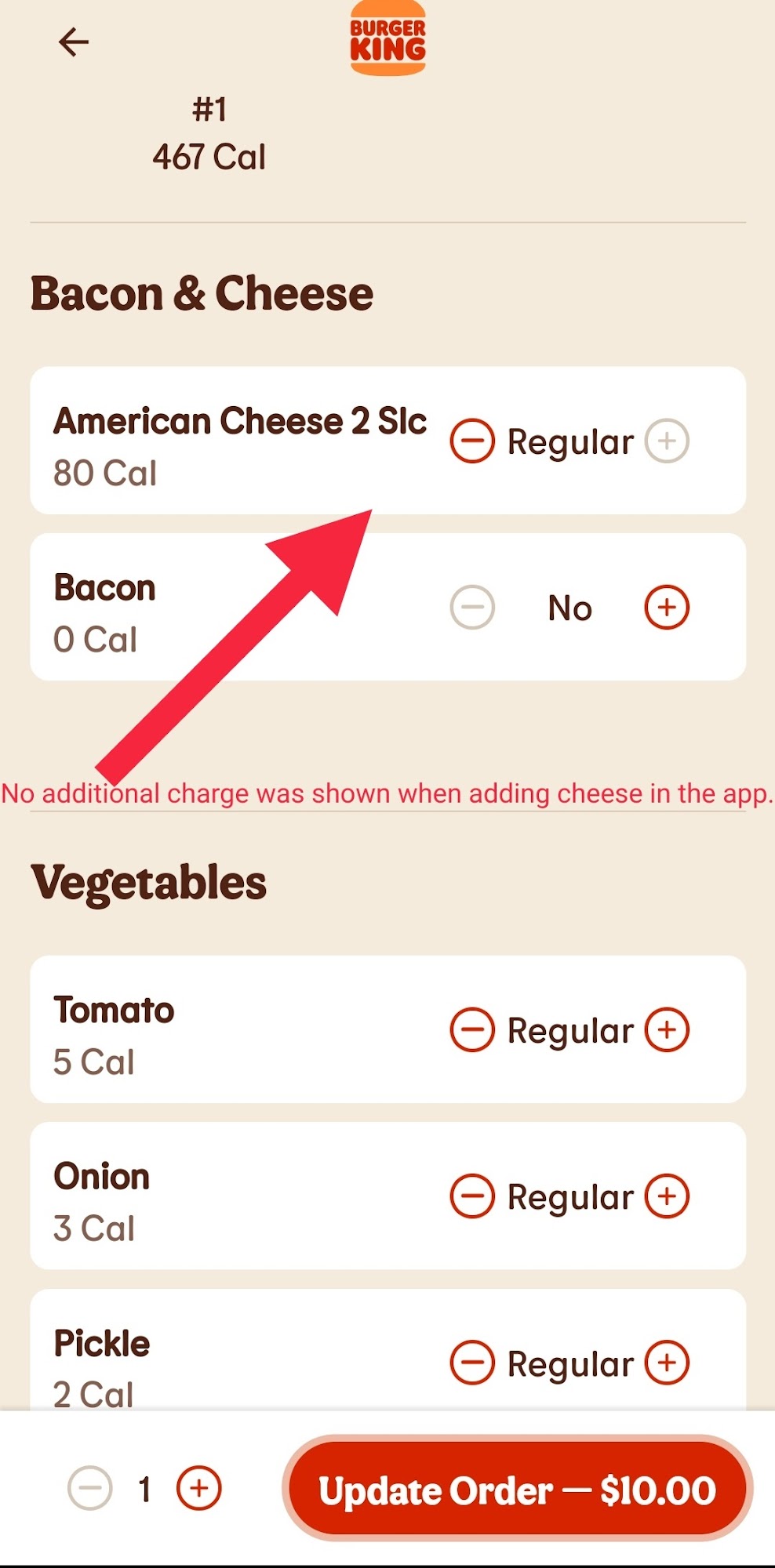Viewport: 775px width, 1568px height.
Task: Increase item quantity with the plus stepper
Action: [201, 1489]
